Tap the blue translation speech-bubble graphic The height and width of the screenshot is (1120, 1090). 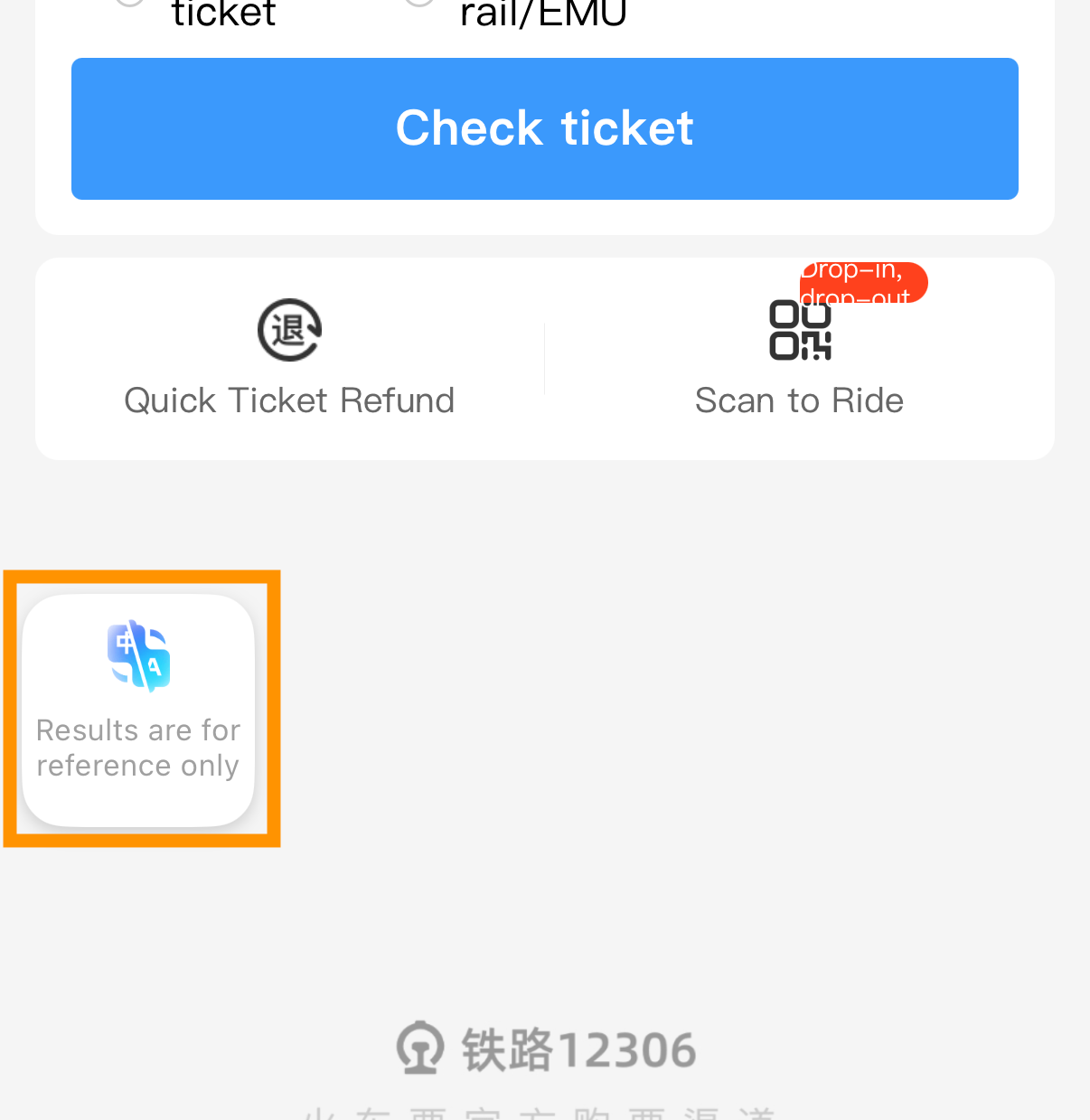click(138, 655)
